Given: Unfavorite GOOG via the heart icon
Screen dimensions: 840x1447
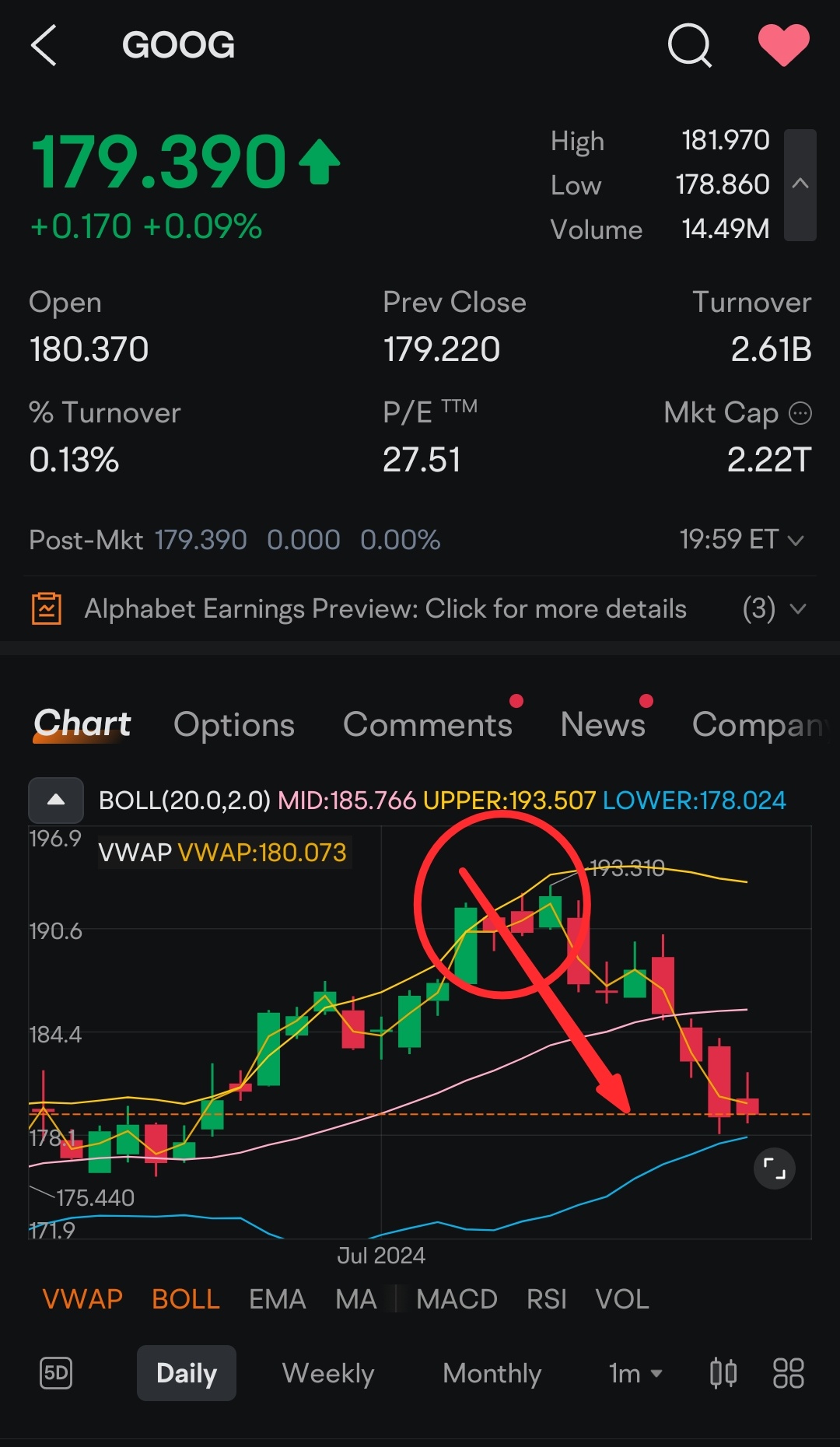Looking at the screenshot, I should click(x=784, y=44).
